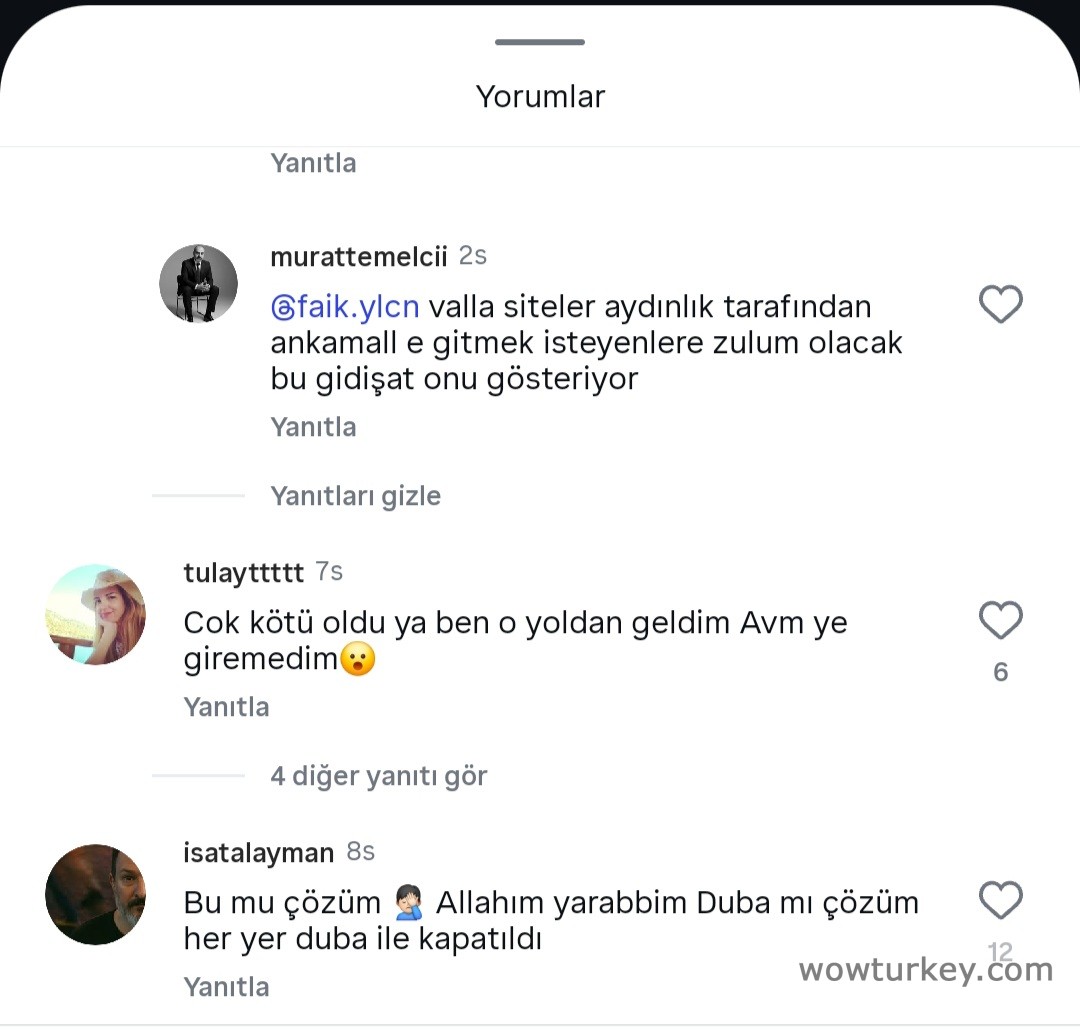This screenshot has height=1030, width=1080.
Task: Expand 4 diğer yanıtı gör
Action: pyautogui.click(x=378, y=776)
